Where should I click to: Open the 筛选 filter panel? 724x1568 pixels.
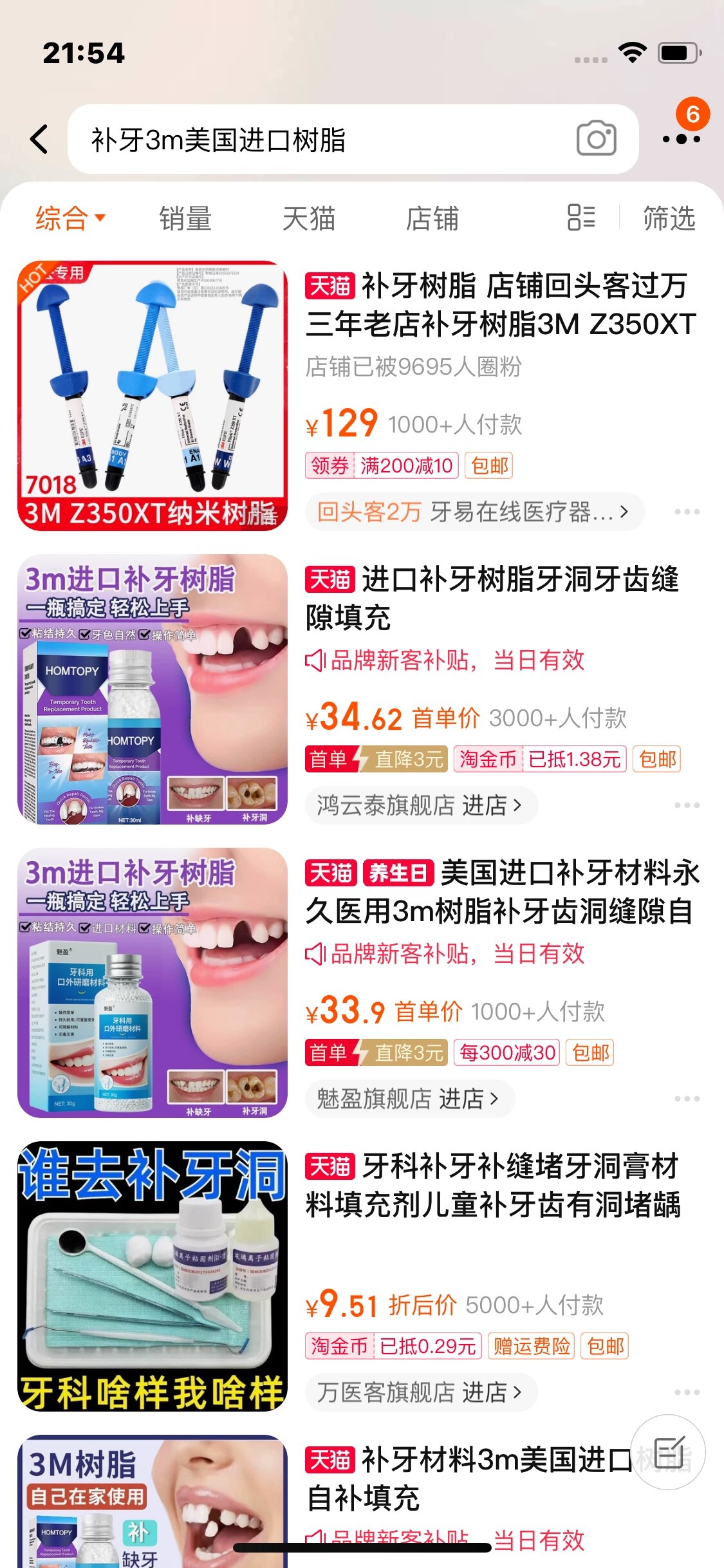tap(669, 218)
